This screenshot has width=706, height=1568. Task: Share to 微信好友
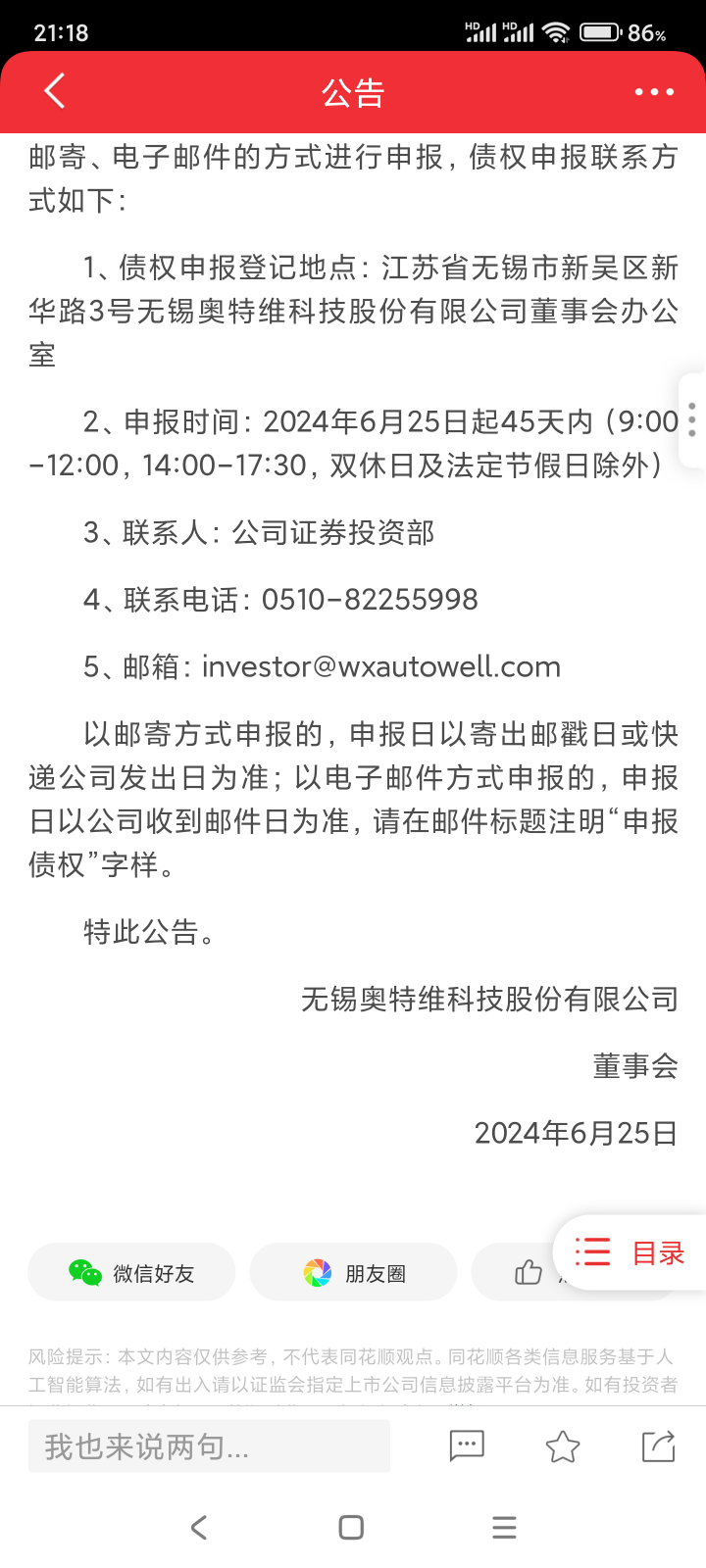coord(131,1272)
